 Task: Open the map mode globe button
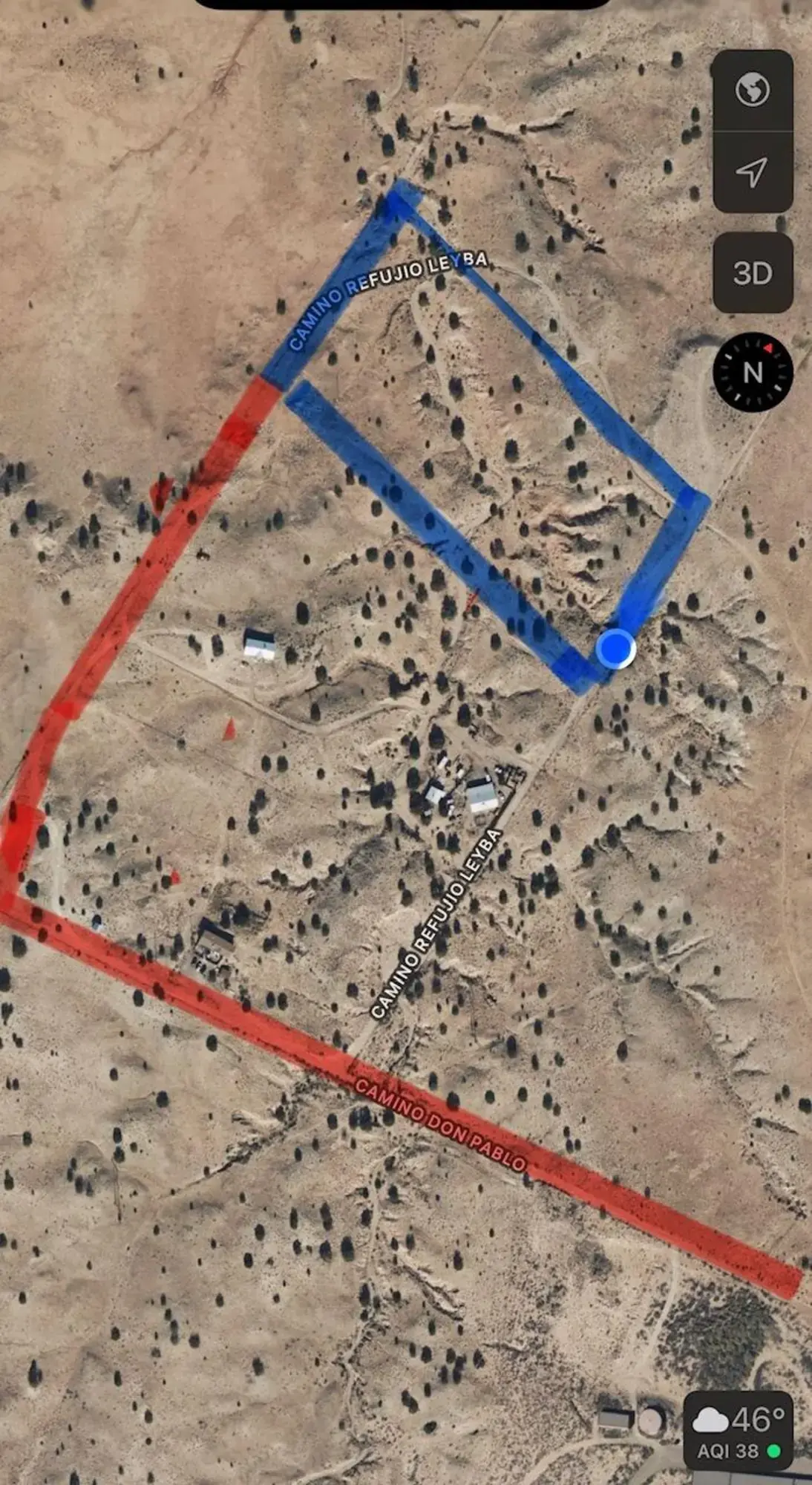[752, 91]
